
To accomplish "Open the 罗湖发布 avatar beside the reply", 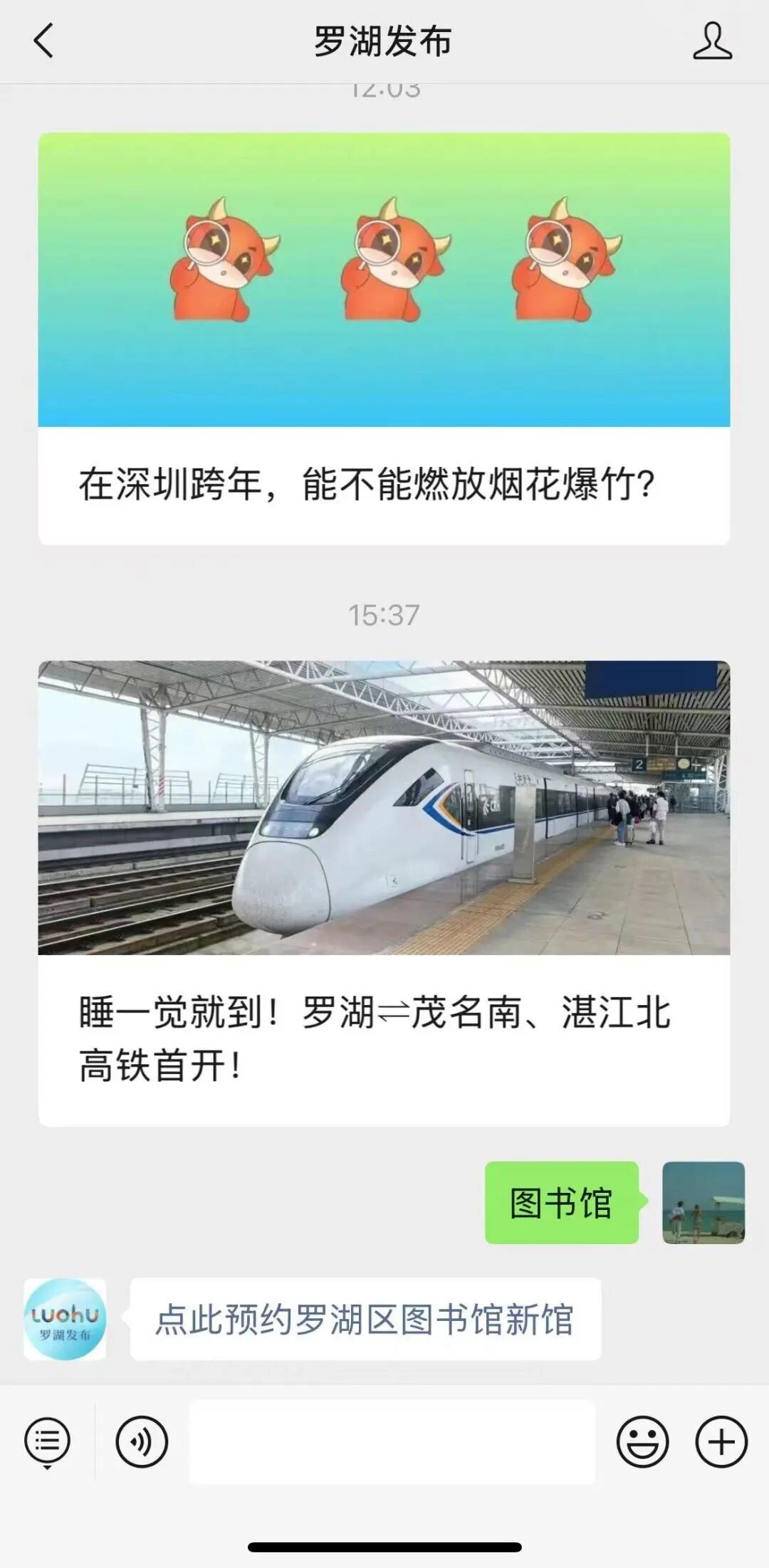I will [65, 1320].
